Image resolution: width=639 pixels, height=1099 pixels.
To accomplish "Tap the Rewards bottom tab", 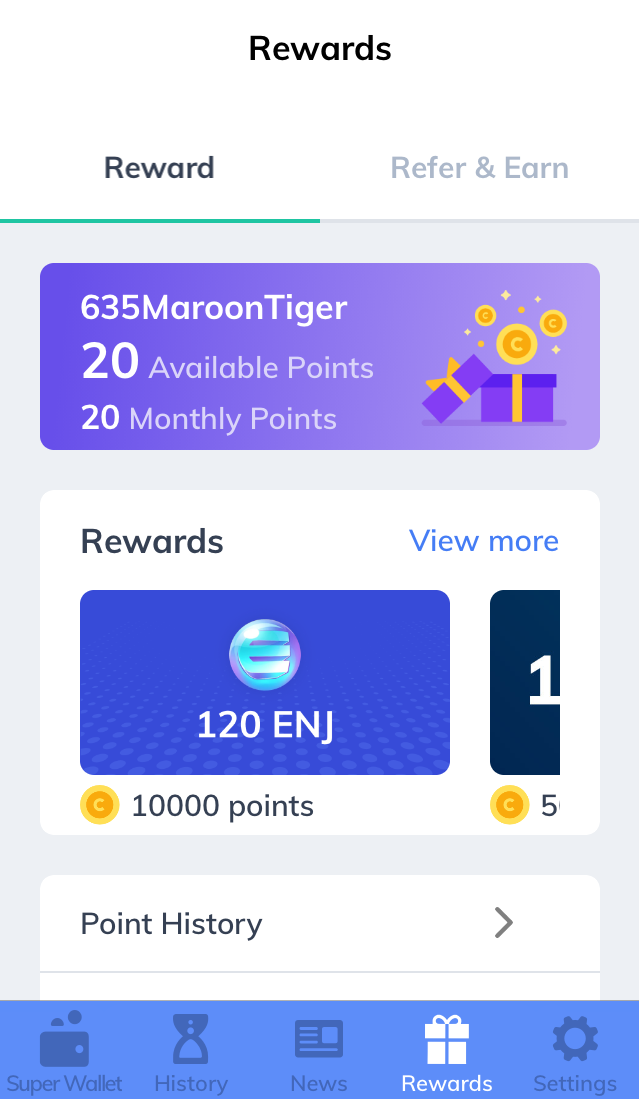I will pyautogui.click(x=447, y=1051).
